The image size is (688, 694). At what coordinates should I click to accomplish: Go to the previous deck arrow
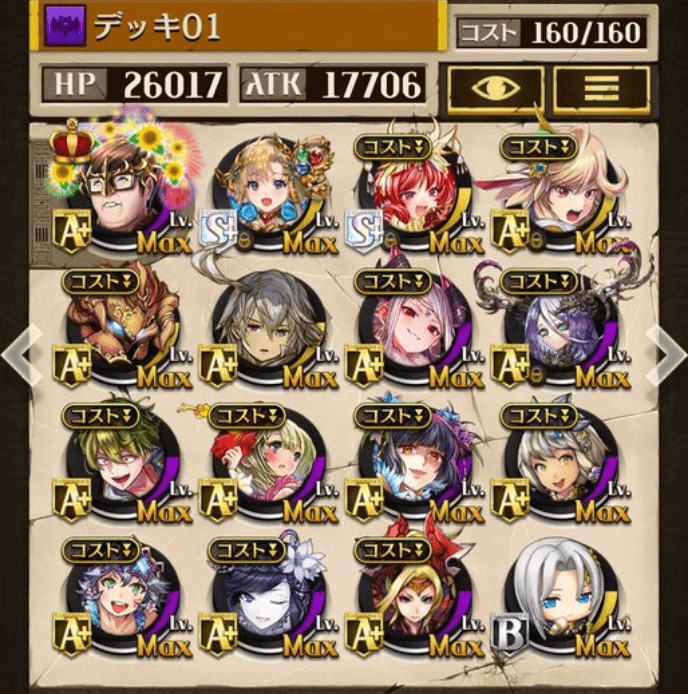pyautogui.click(x=17, y=352)
